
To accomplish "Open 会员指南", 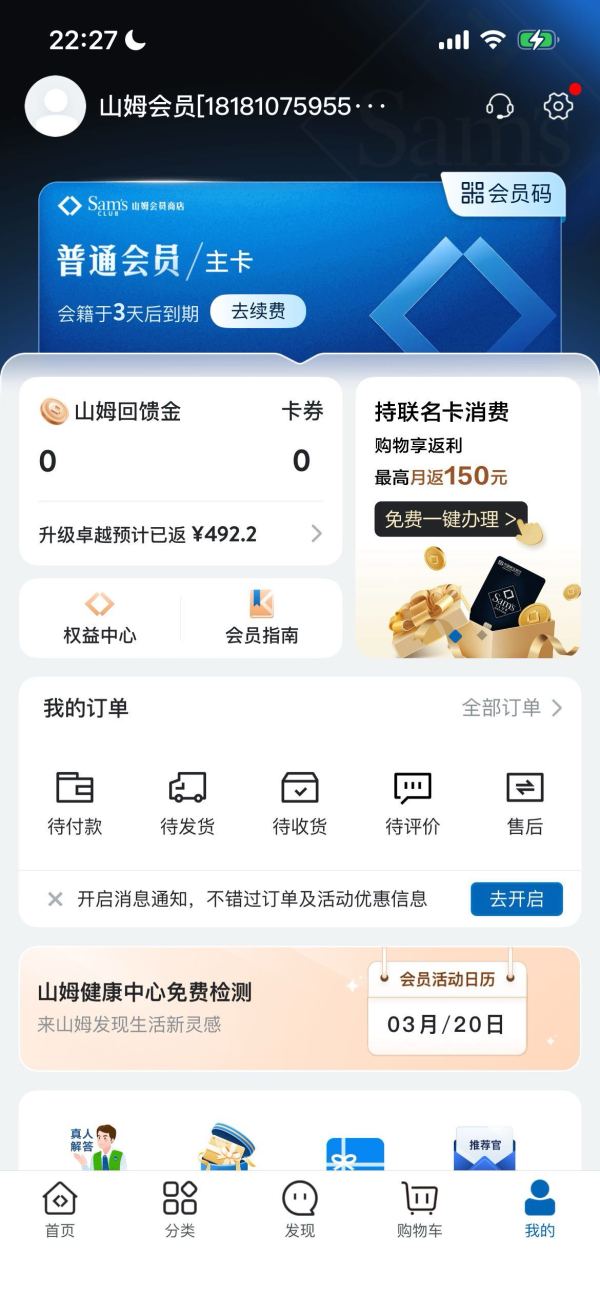I will click(261, 619).
